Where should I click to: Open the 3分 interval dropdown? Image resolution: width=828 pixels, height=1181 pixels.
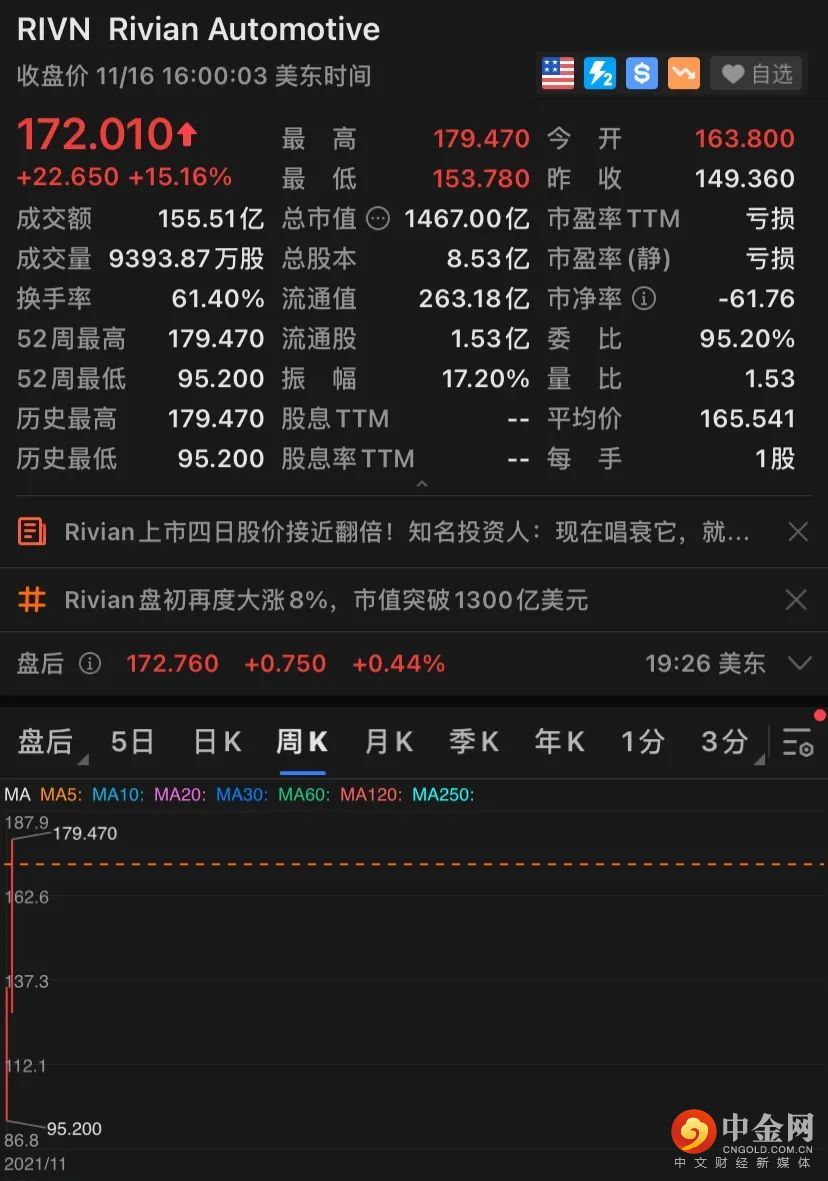tap(727, 742)
